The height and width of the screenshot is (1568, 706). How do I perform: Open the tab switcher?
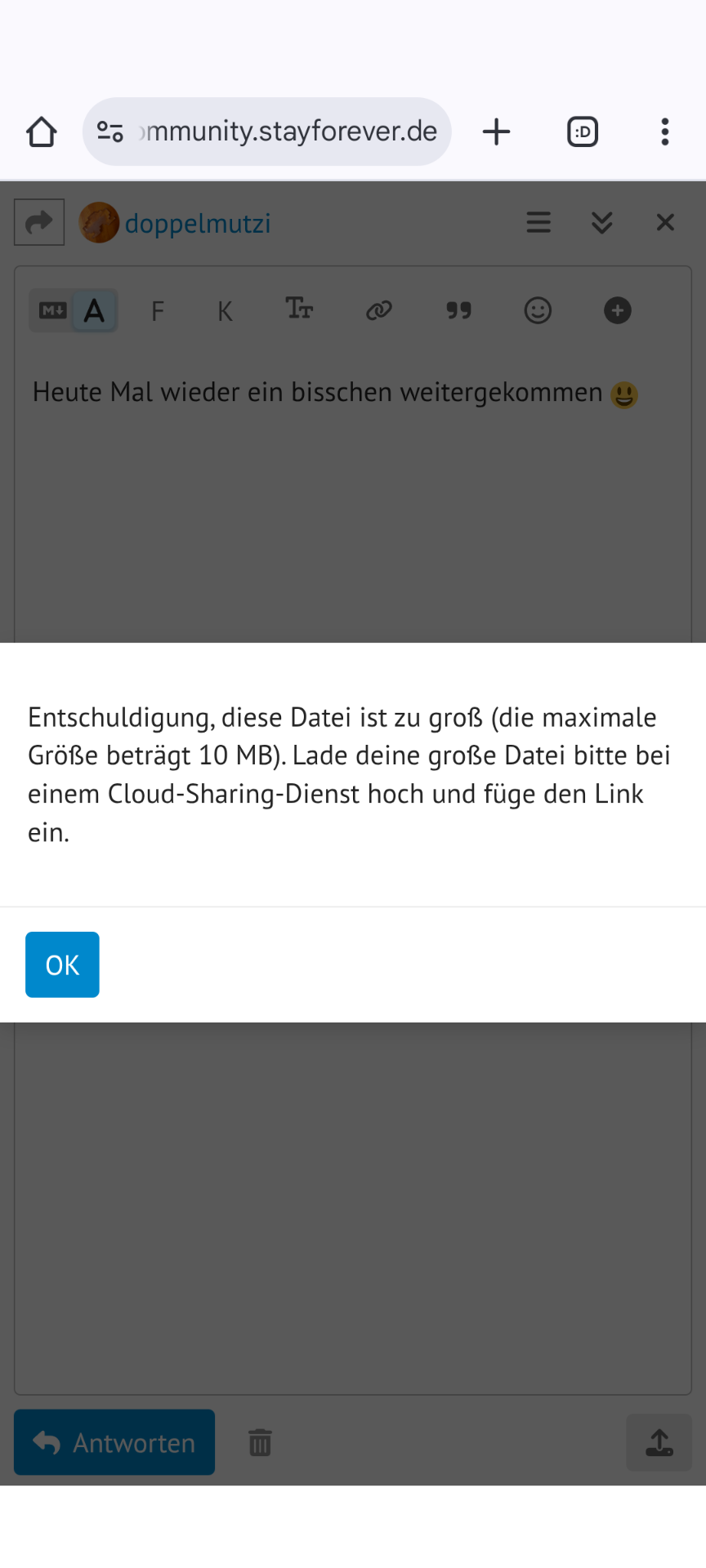(x=583, y=131)
